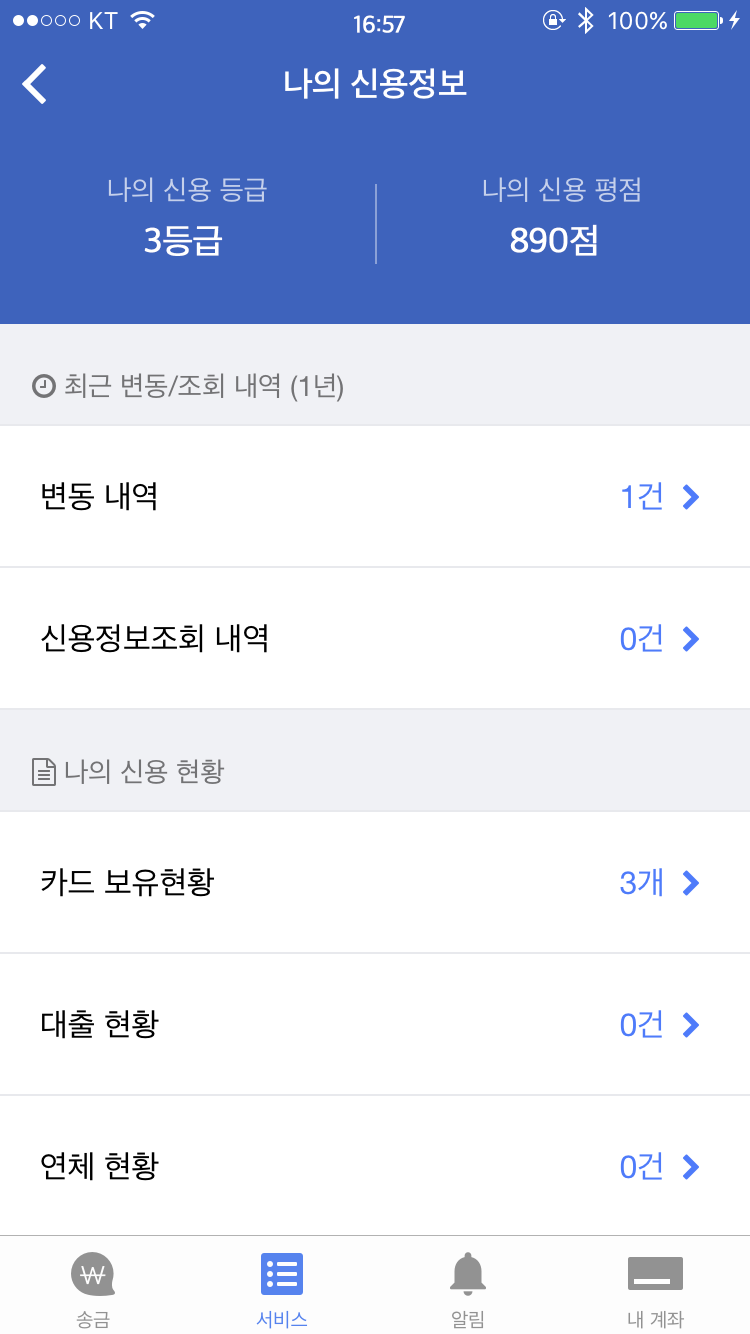This screenshot has width=750, height=1334.
Task: Go back using the top-left arrow
Action: [35, 84]
